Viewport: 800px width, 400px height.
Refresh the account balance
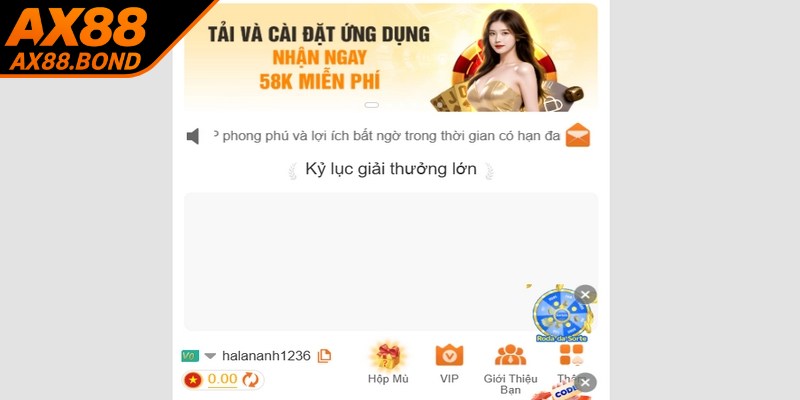[251, 380]
